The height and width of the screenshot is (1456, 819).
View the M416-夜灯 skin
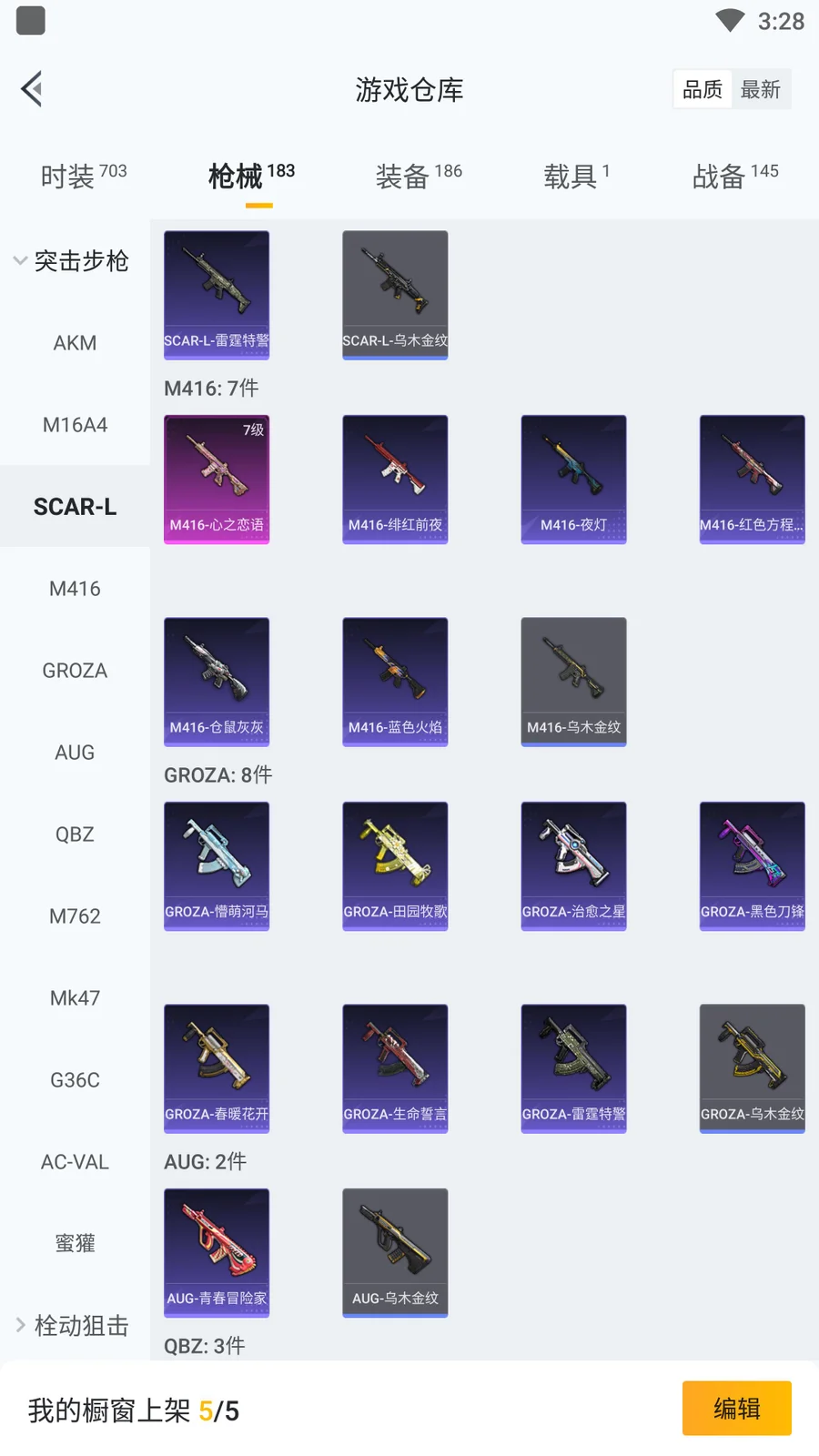[x=573, y=479]
